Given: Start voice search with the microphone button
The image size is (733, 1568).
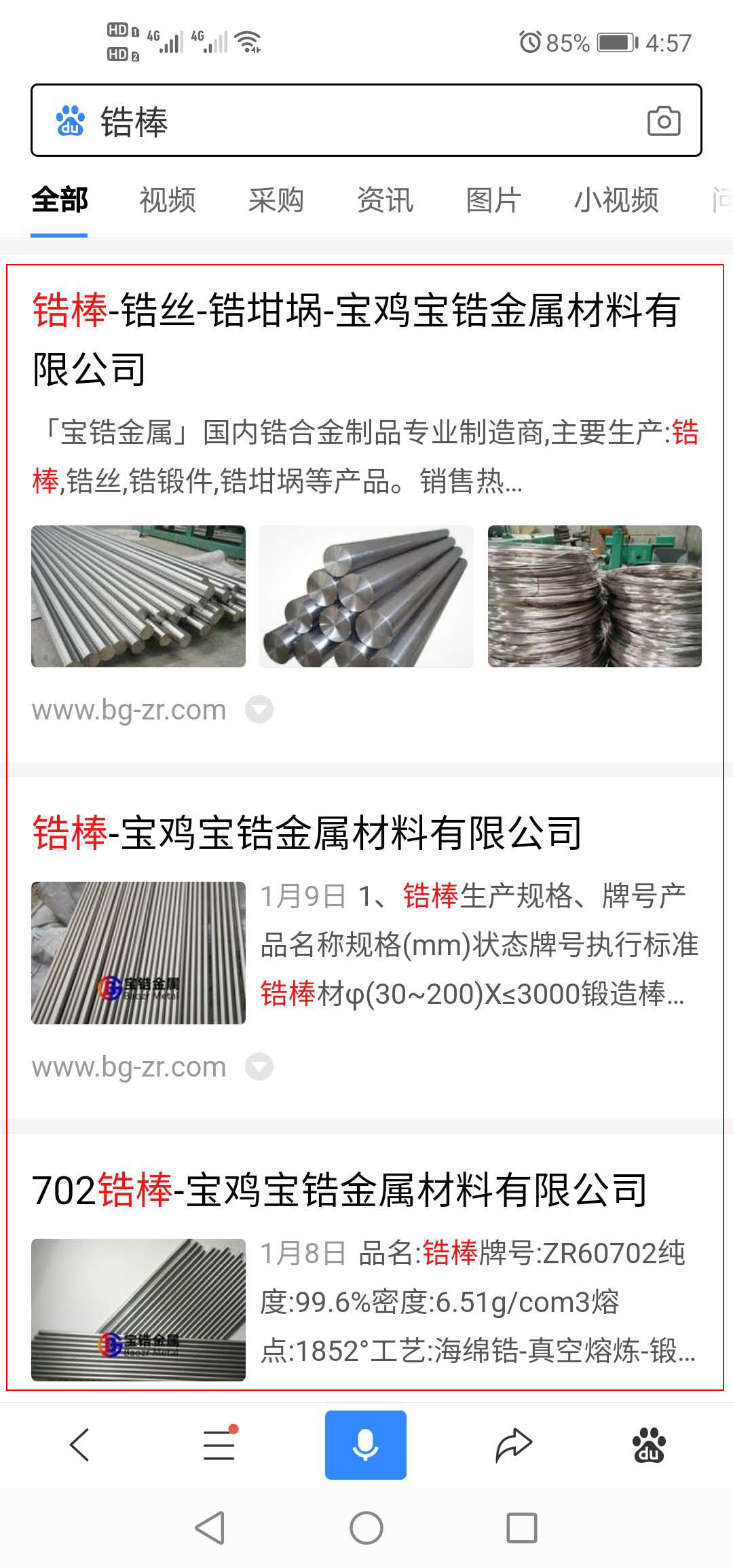Looking at the screenshot, I should point(365,1444).
